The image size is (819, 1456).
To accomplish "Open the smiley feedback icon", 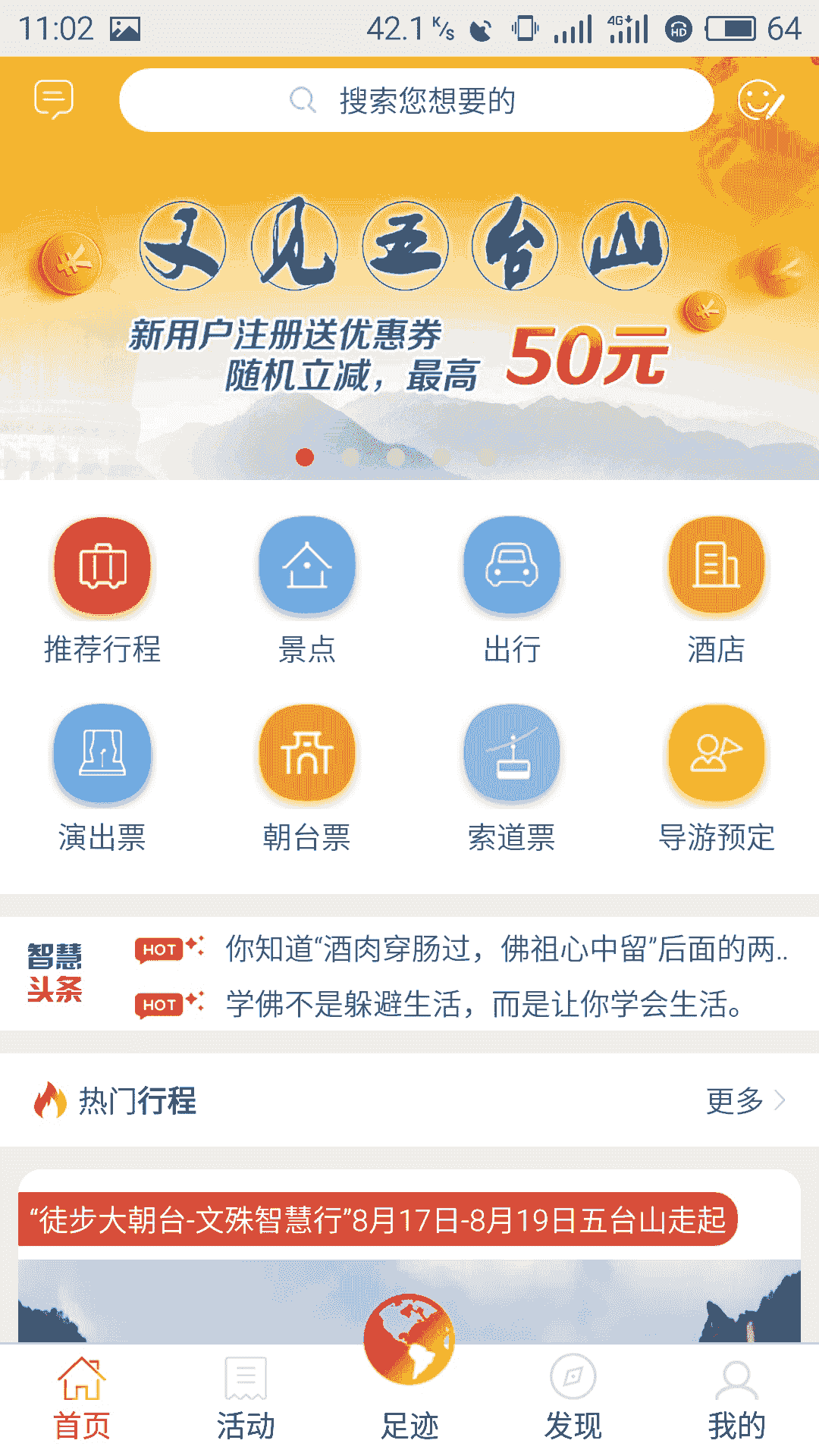I will pyautogui.click(x=760, y=99).
